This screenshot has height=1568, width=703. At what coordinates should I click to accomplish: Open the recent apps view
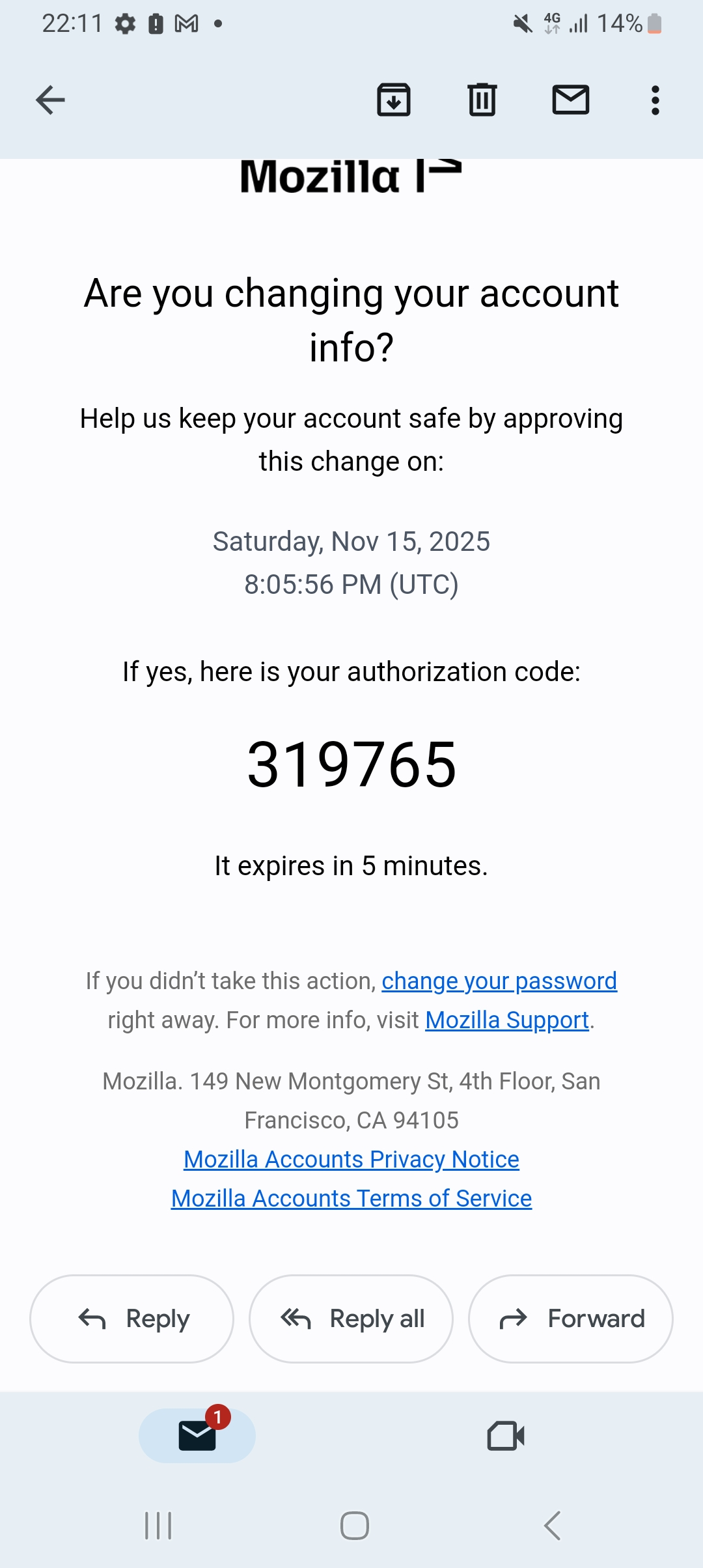pos(158,1526)
